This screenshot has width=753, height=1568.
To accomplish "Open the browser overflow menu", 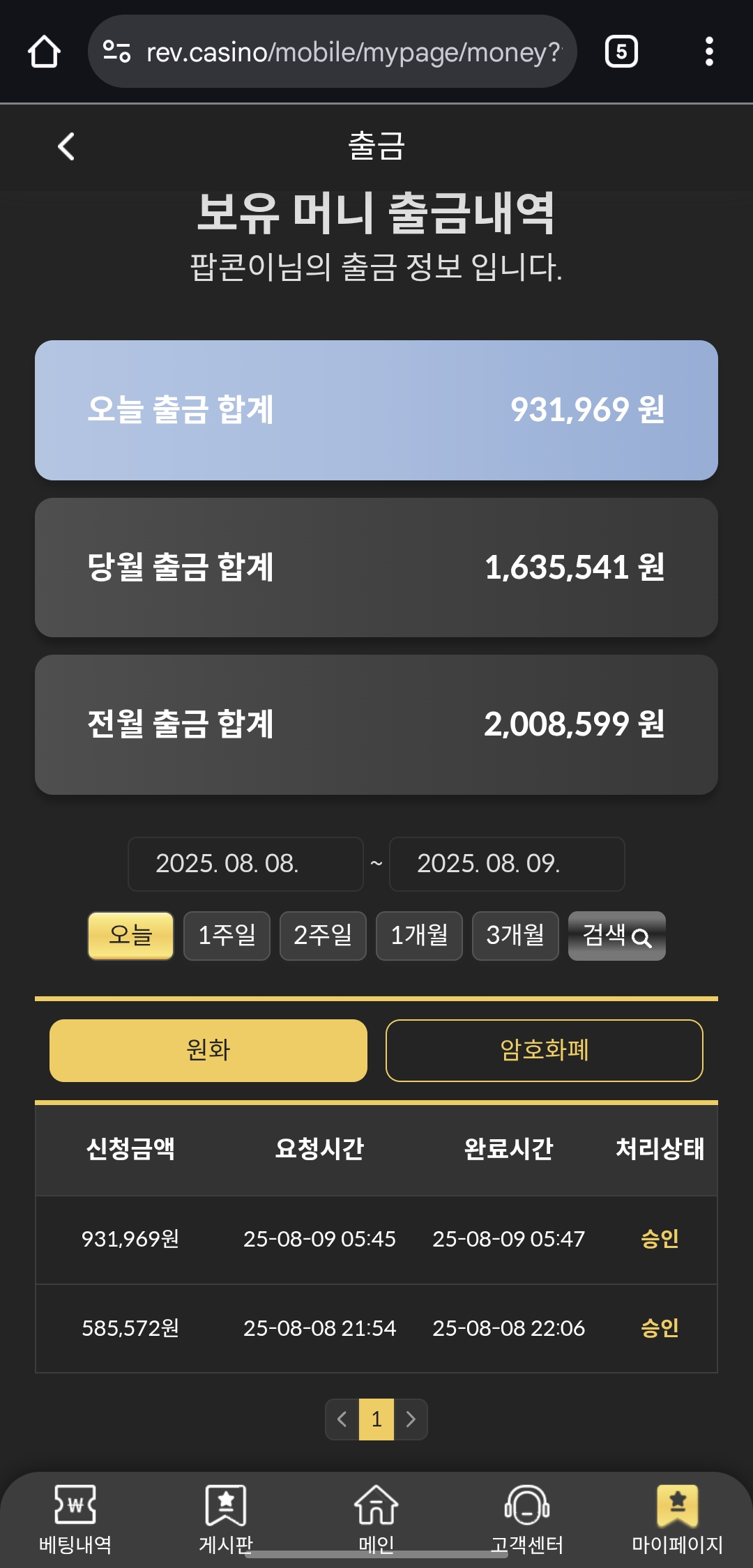I will (x=709, y=52).
